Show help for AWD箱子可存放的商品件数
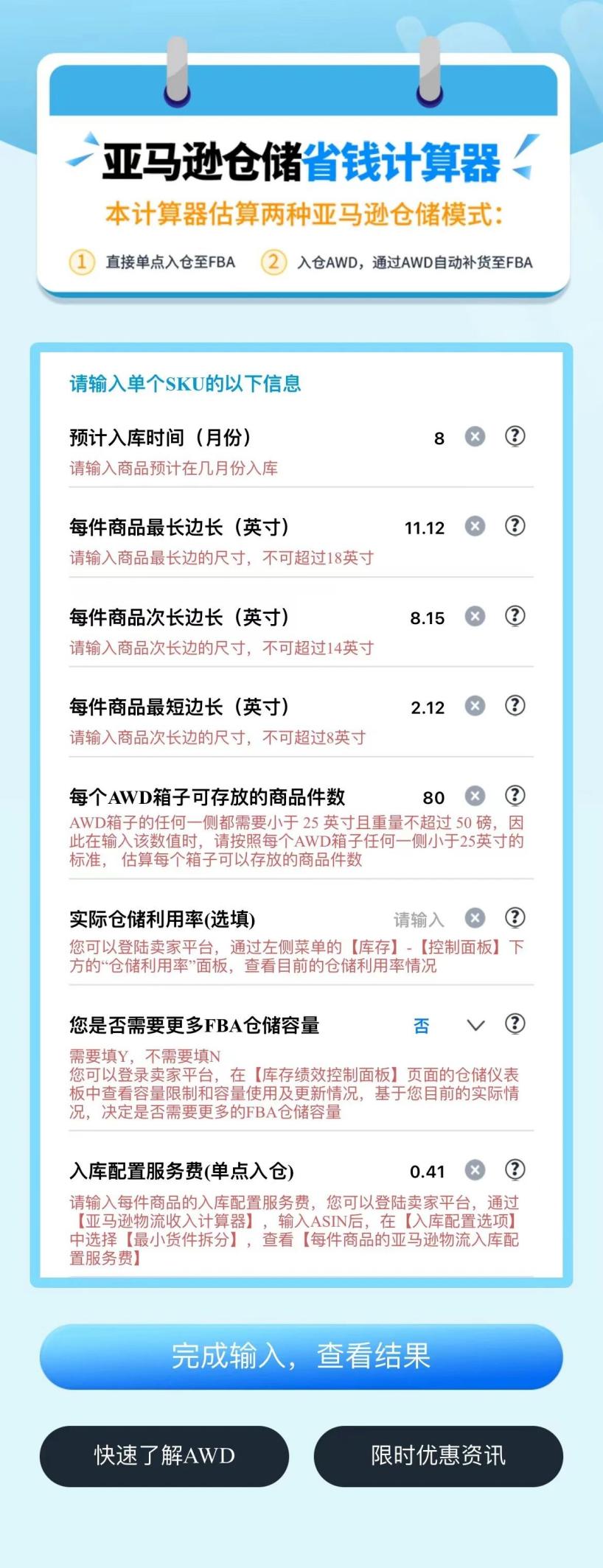Image resolution: width=603 pixels, height=1568 pixels. 515,796
